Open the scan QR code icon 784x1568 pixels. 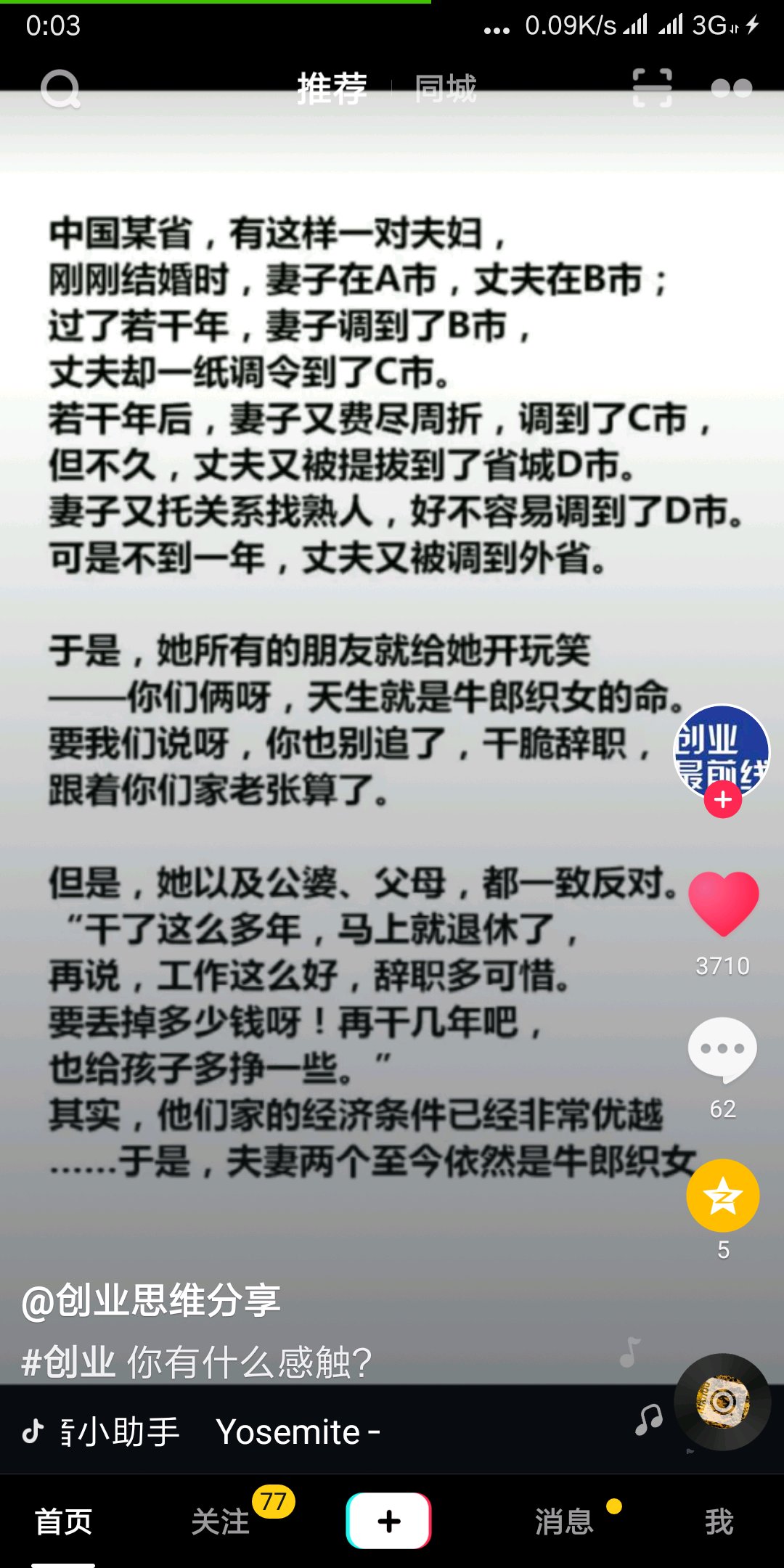pyautogui.click(x=652, y=88)
